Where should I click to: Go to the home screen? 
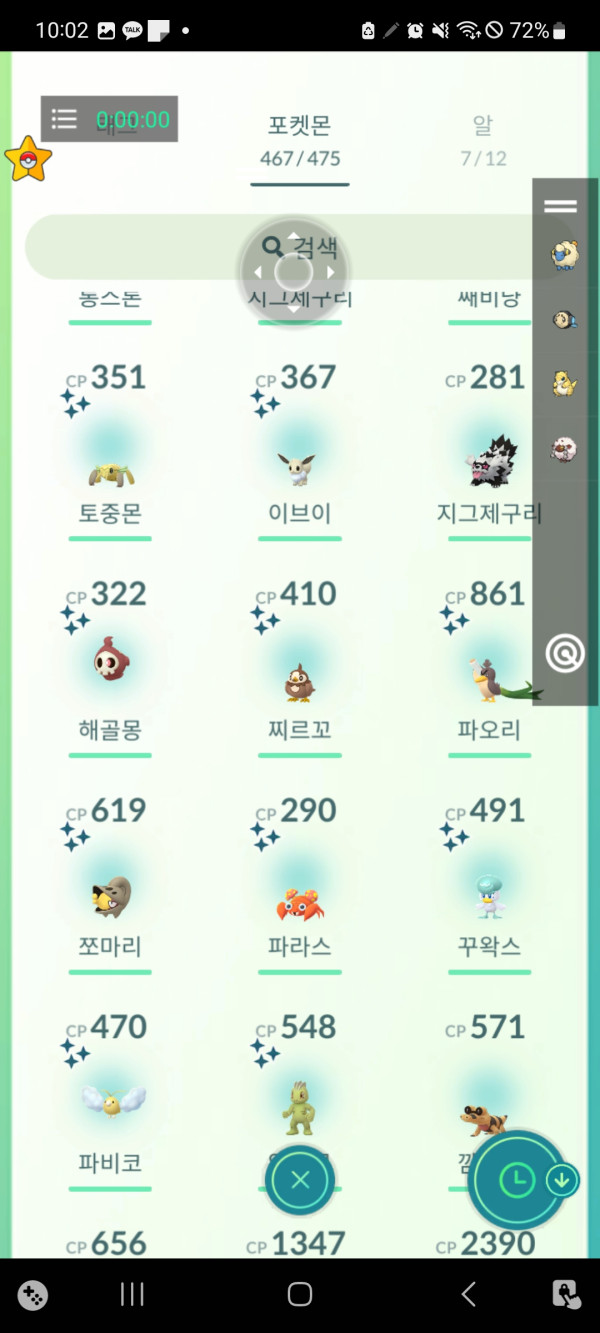tap(299, 1295)
